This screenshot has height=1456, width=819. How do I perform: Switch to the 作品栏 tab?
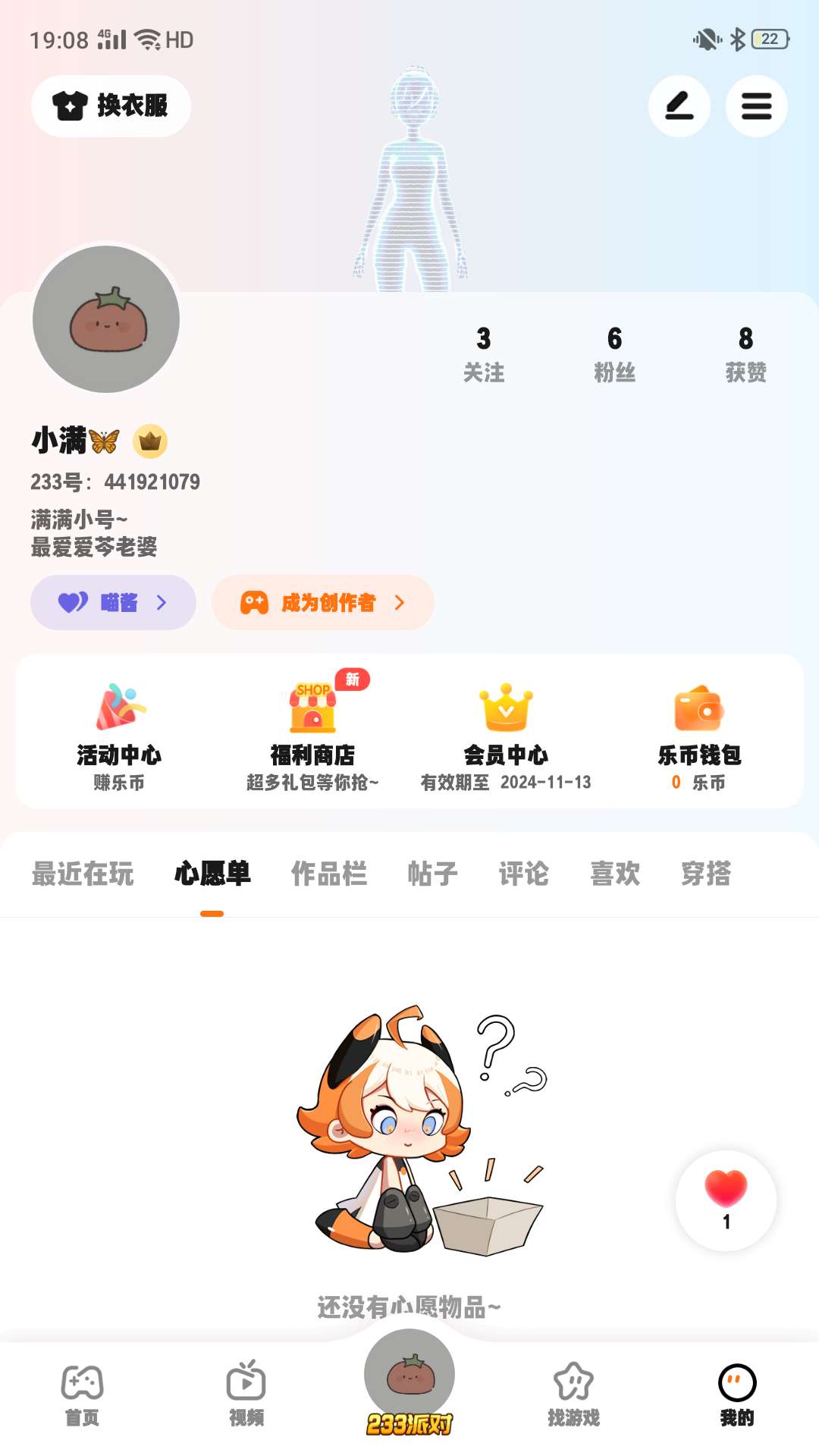click(329, 874)
